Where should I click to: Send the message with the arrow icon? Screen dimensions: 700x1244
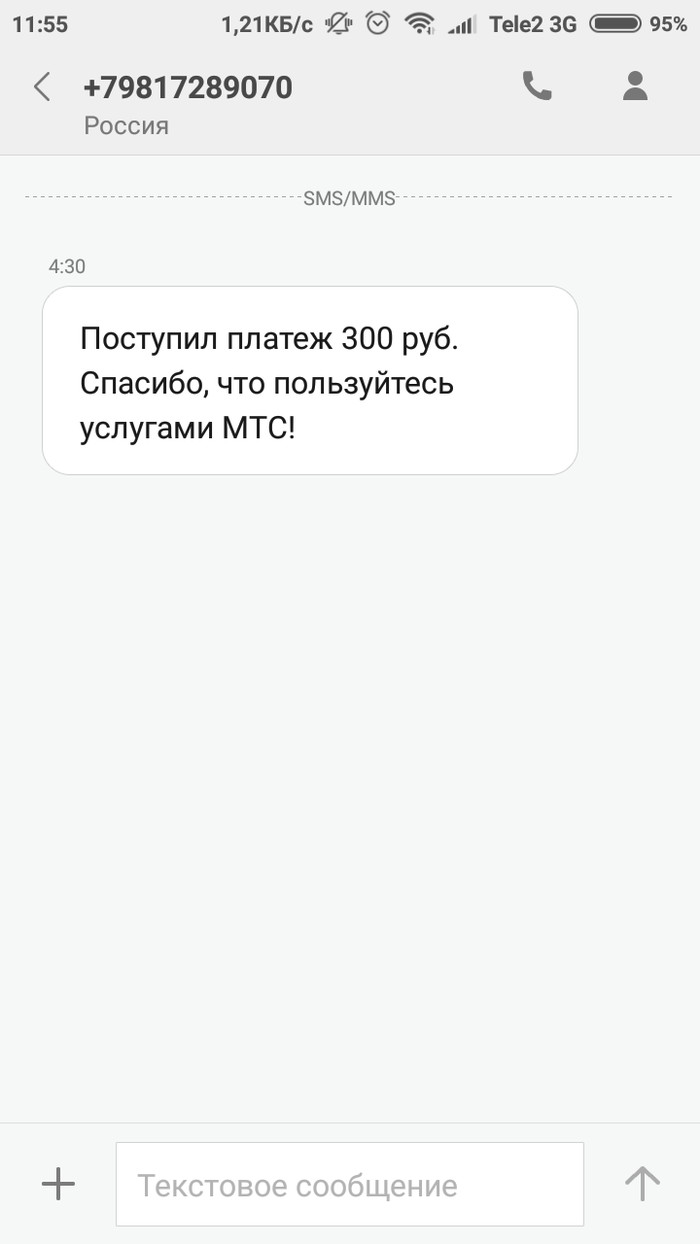(x=642, y=1185)
